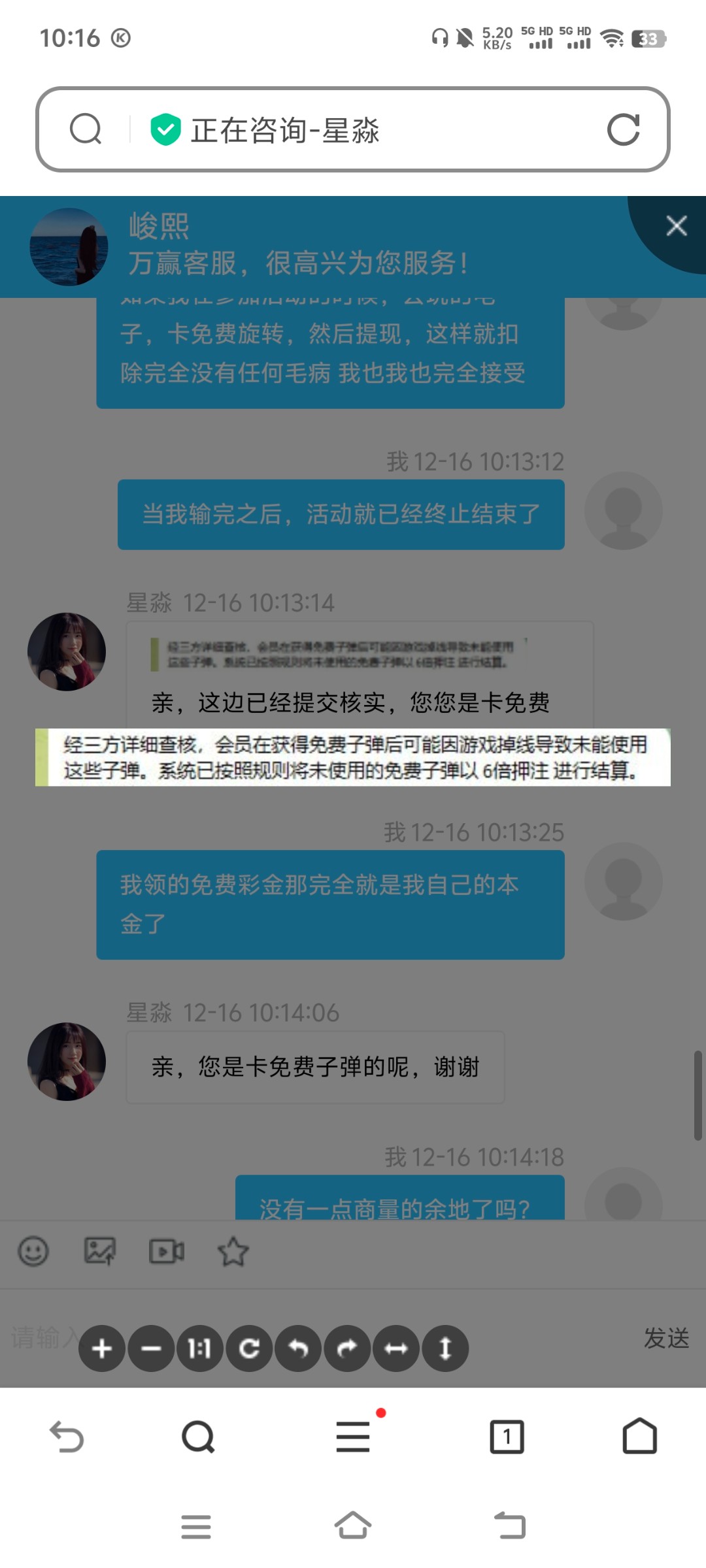Open the browser menu
This screenshot has height=1568, width=706.
353,1437
